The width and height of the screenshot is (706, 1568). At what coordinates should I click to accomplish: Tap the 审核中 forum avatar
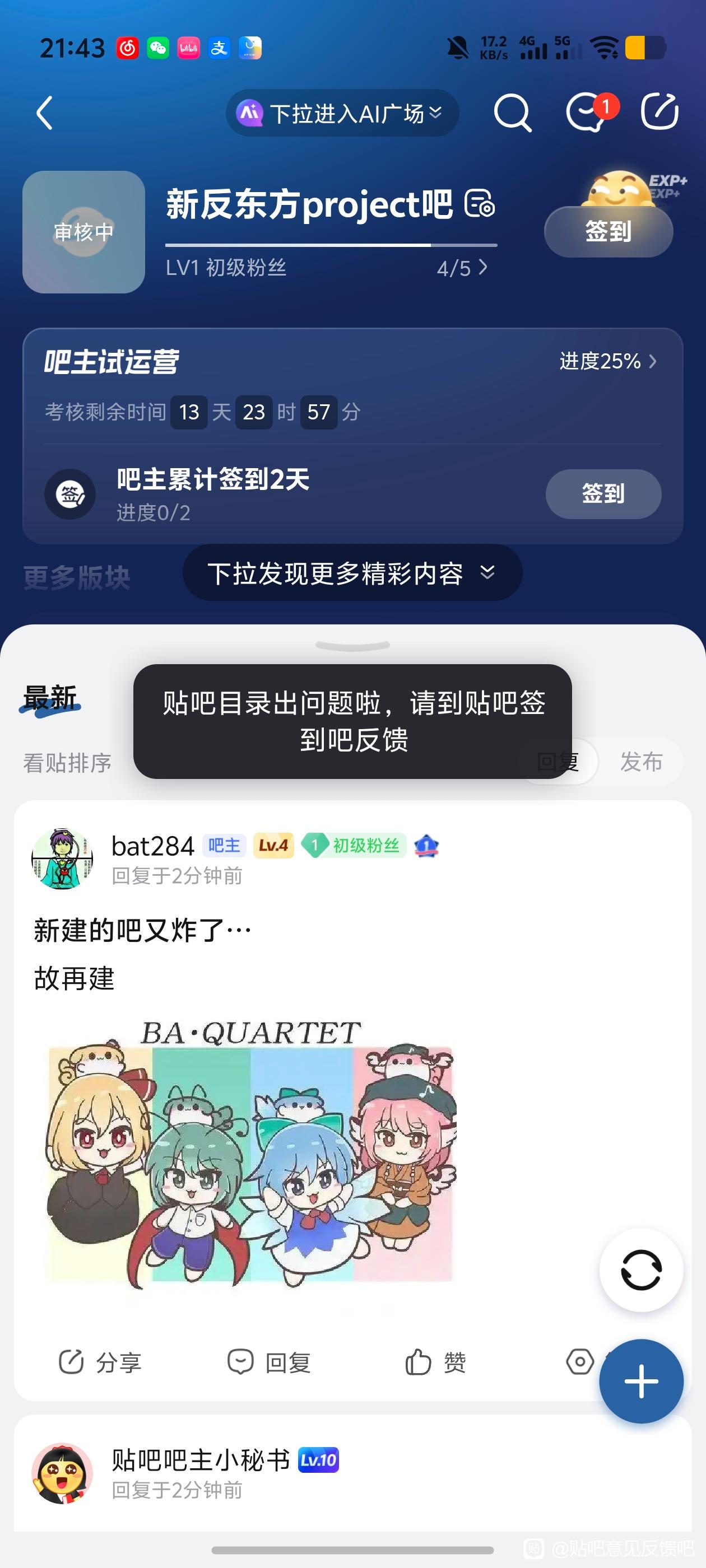83,232
